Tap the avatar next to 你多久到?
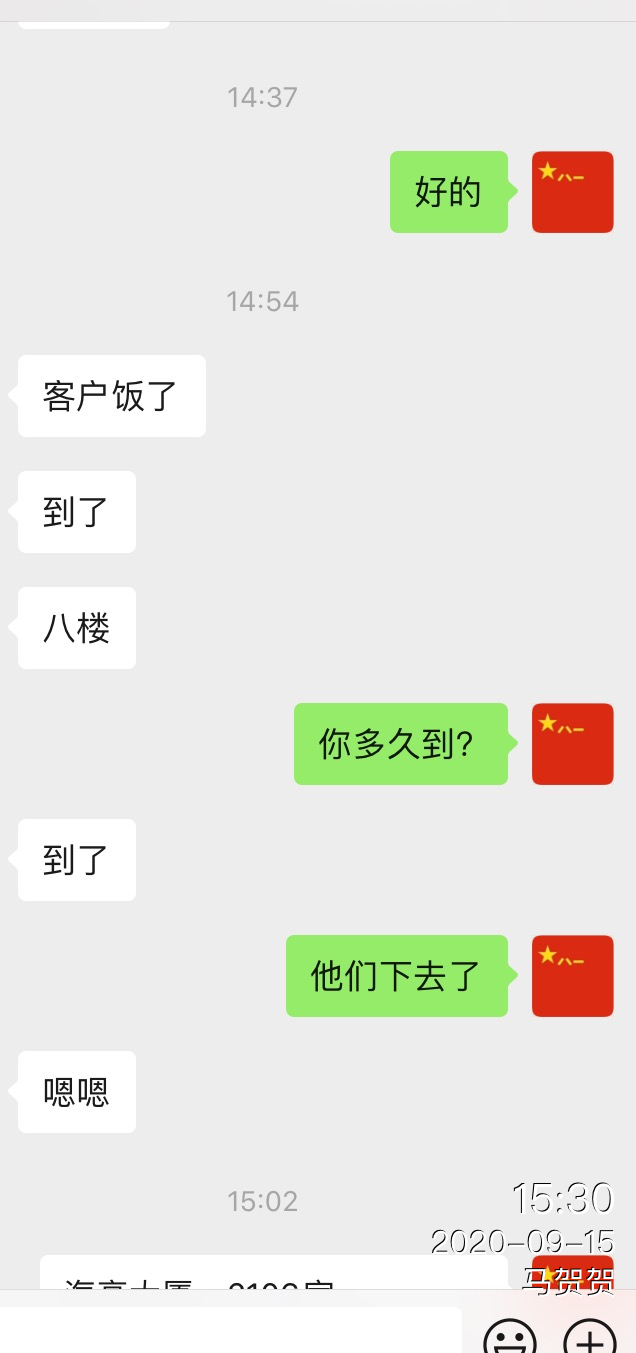This screenshot has width=636, height=1353. 572,744
